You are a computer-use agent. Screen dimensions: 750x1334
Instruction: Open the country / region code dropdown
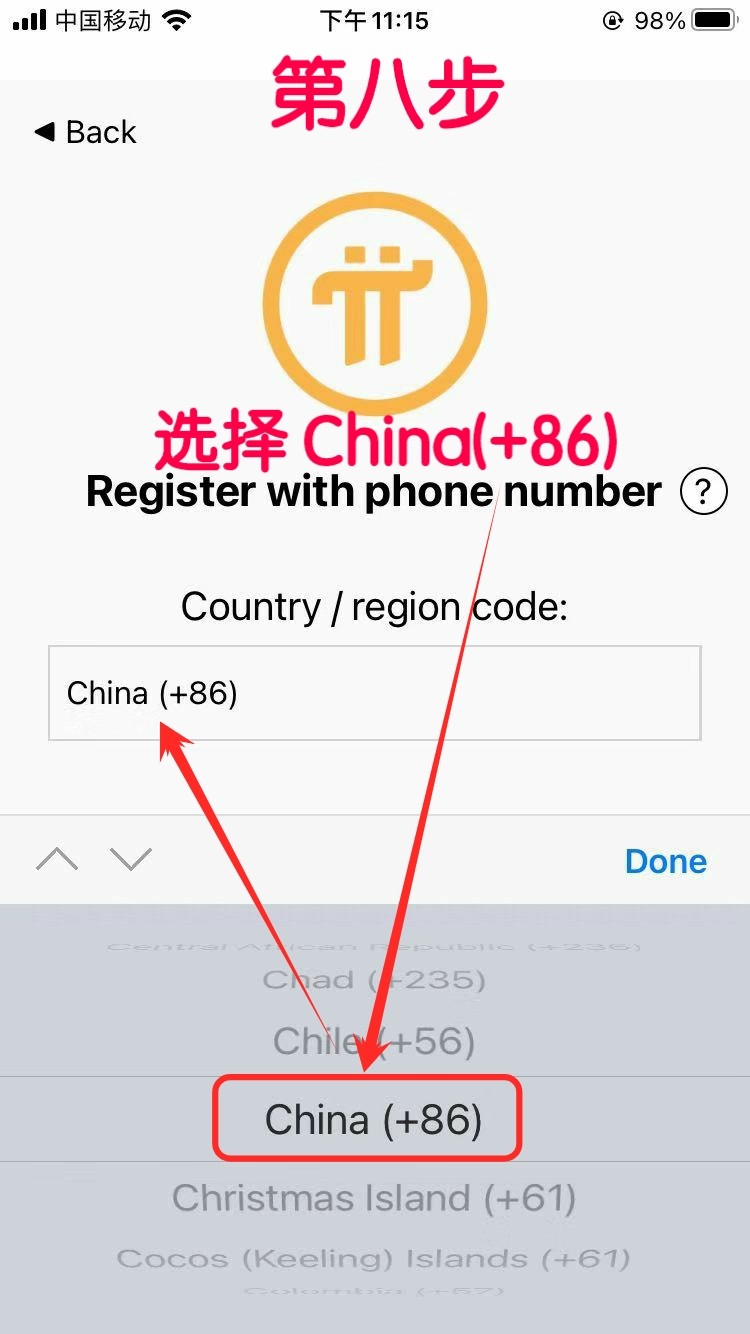(375, 693)
